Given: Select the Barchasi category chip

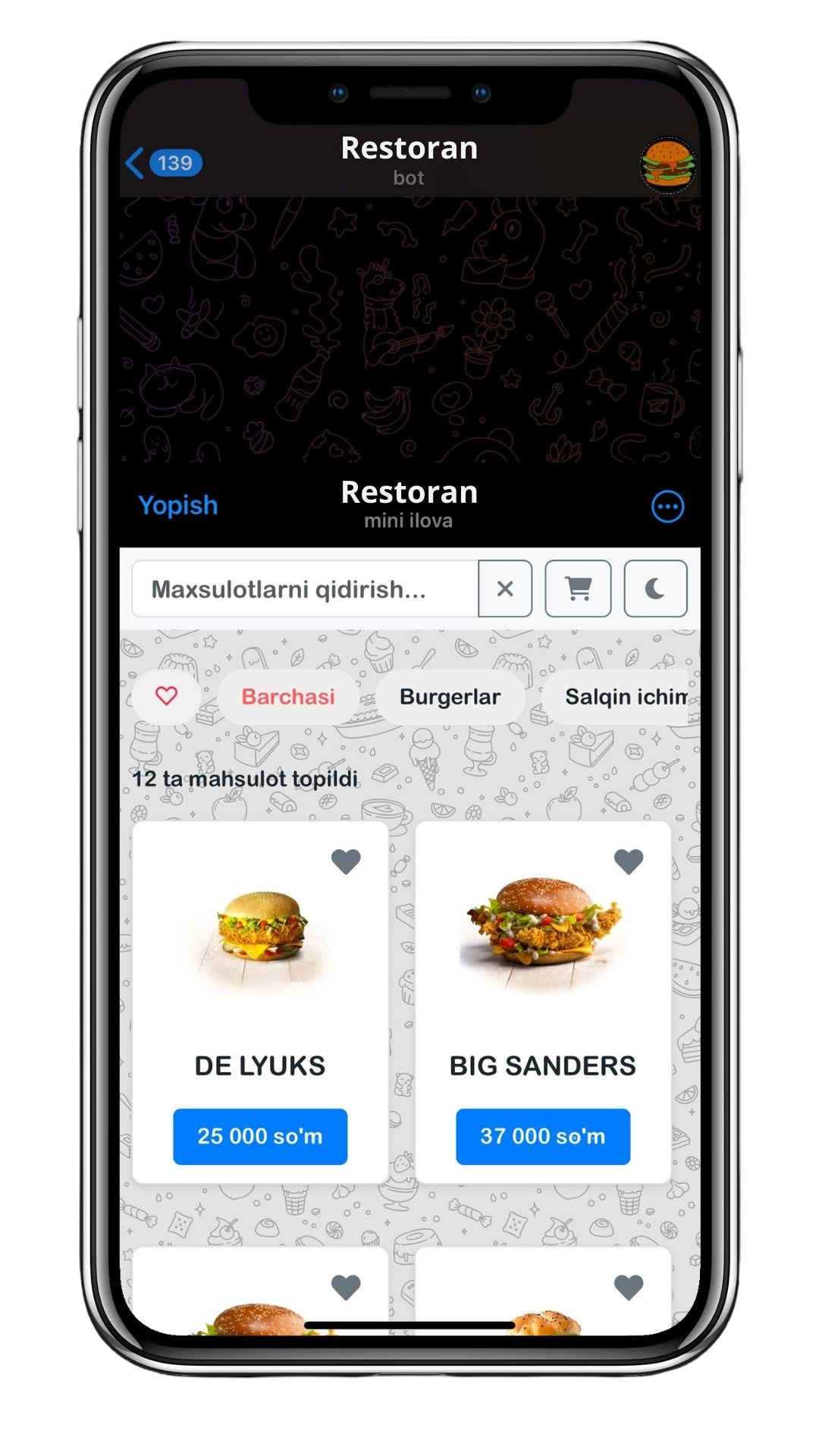Looking at the screenshot, I should point(288,696).
